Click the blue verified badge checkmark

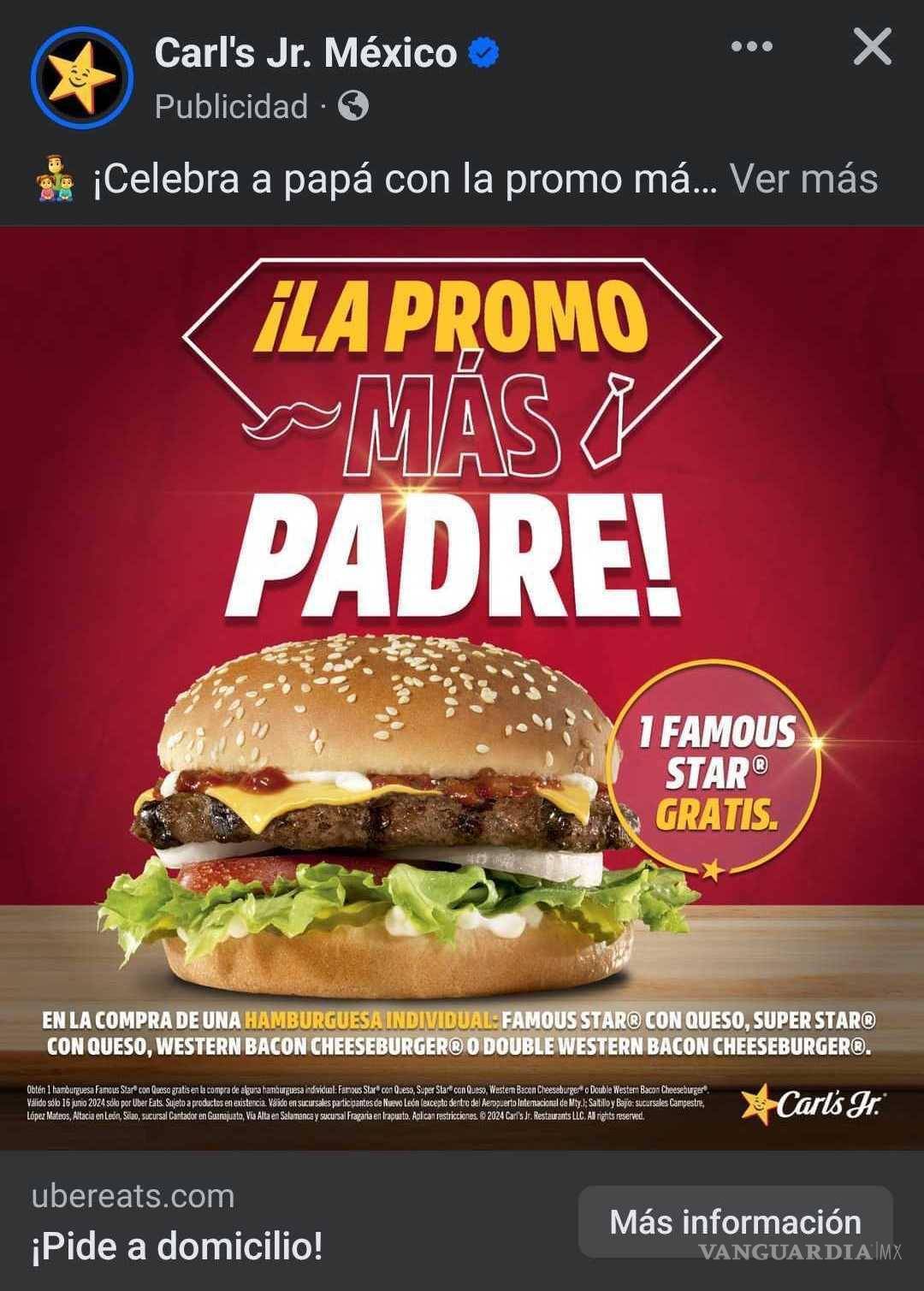(483, 53)
